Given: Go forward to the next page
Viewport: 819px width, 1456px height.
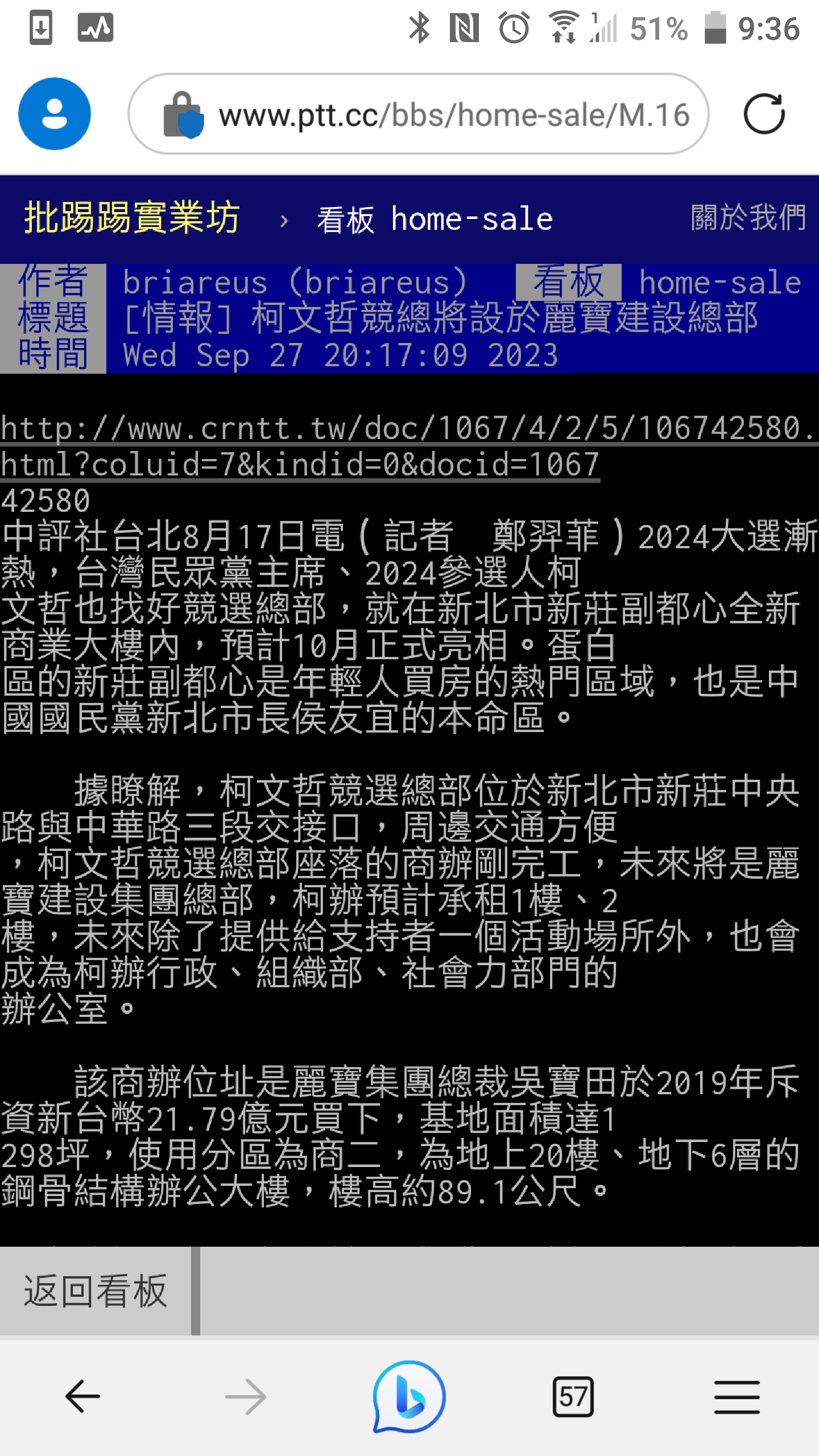Looking at the screenshot, I should coord(246,1397).
